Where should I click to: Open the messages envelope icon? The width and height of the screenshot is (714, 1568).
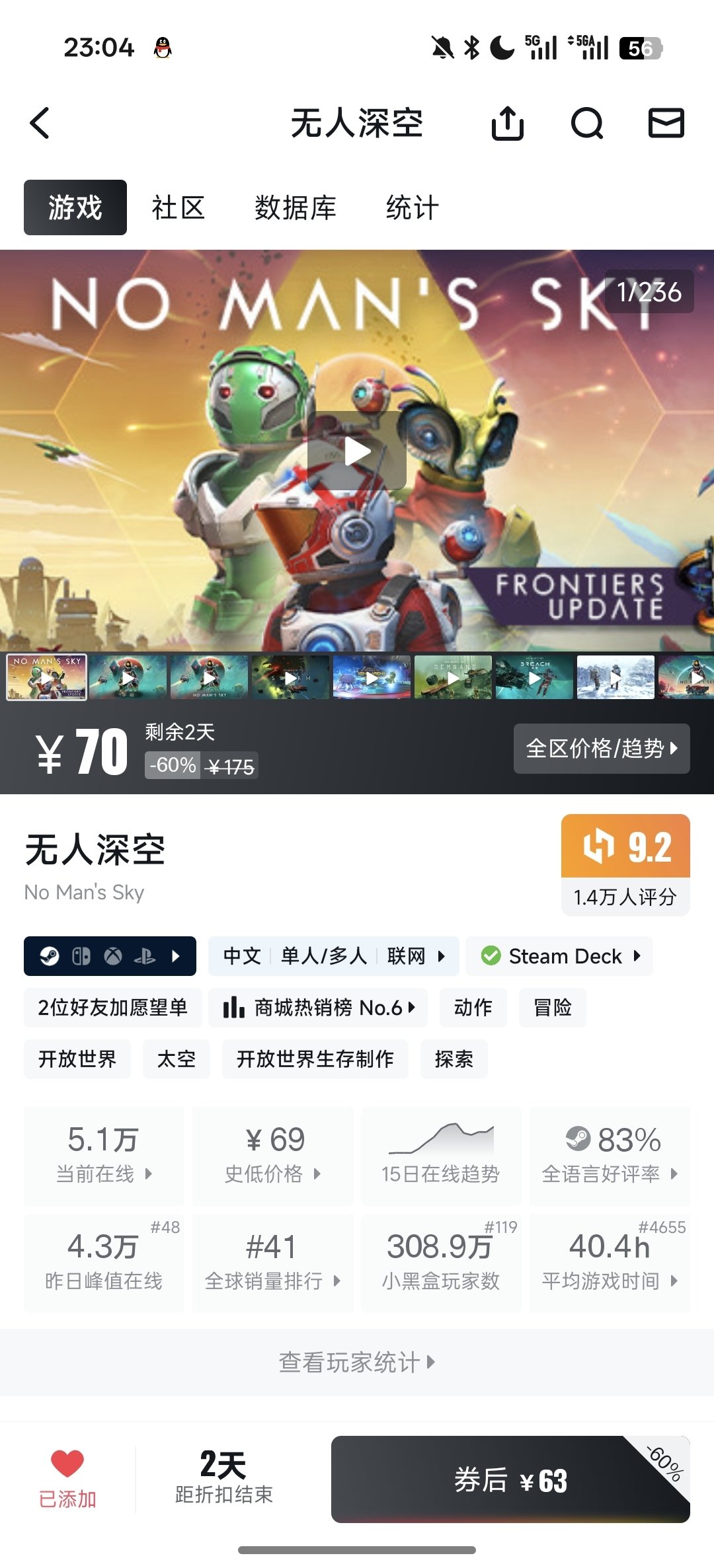tap(666, 123)
